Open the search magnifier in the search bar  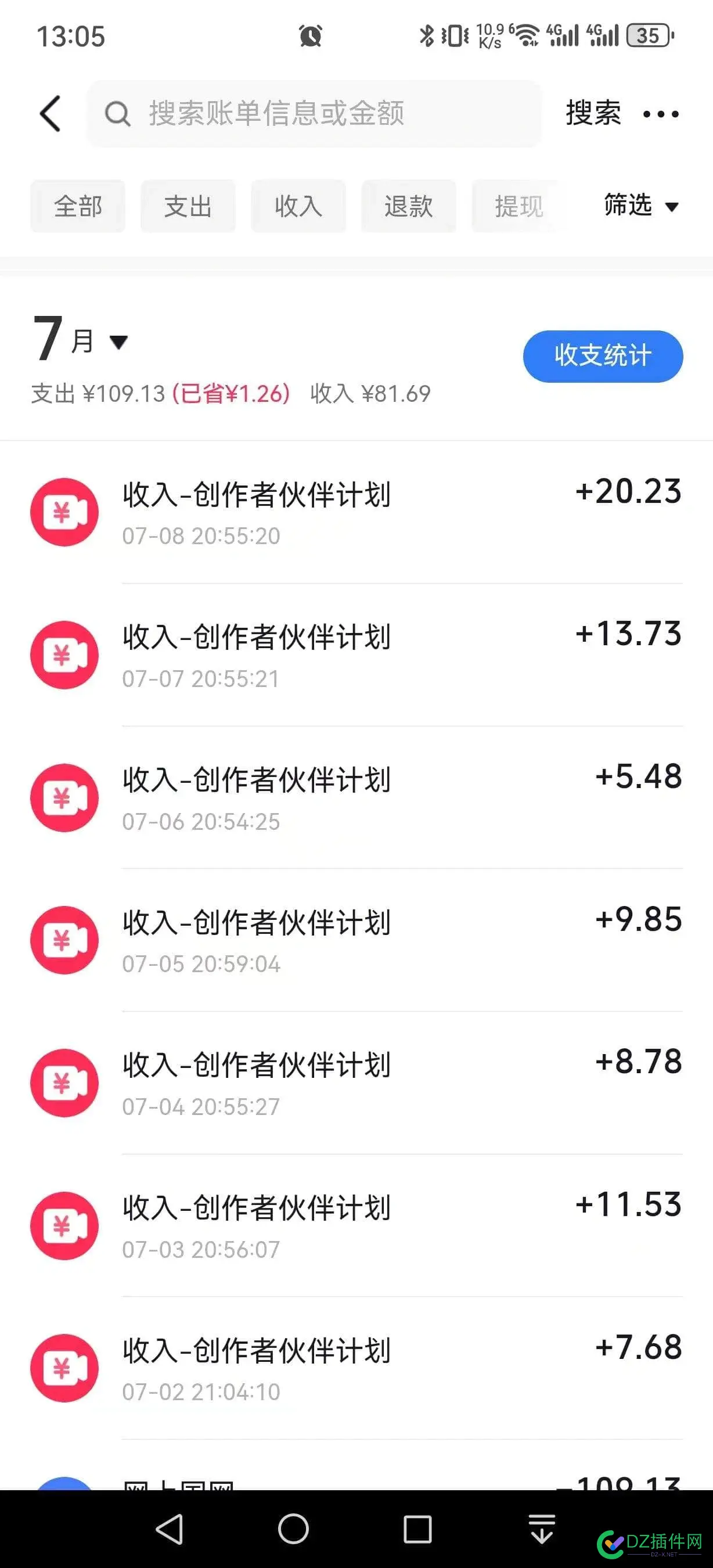[118, 113]
